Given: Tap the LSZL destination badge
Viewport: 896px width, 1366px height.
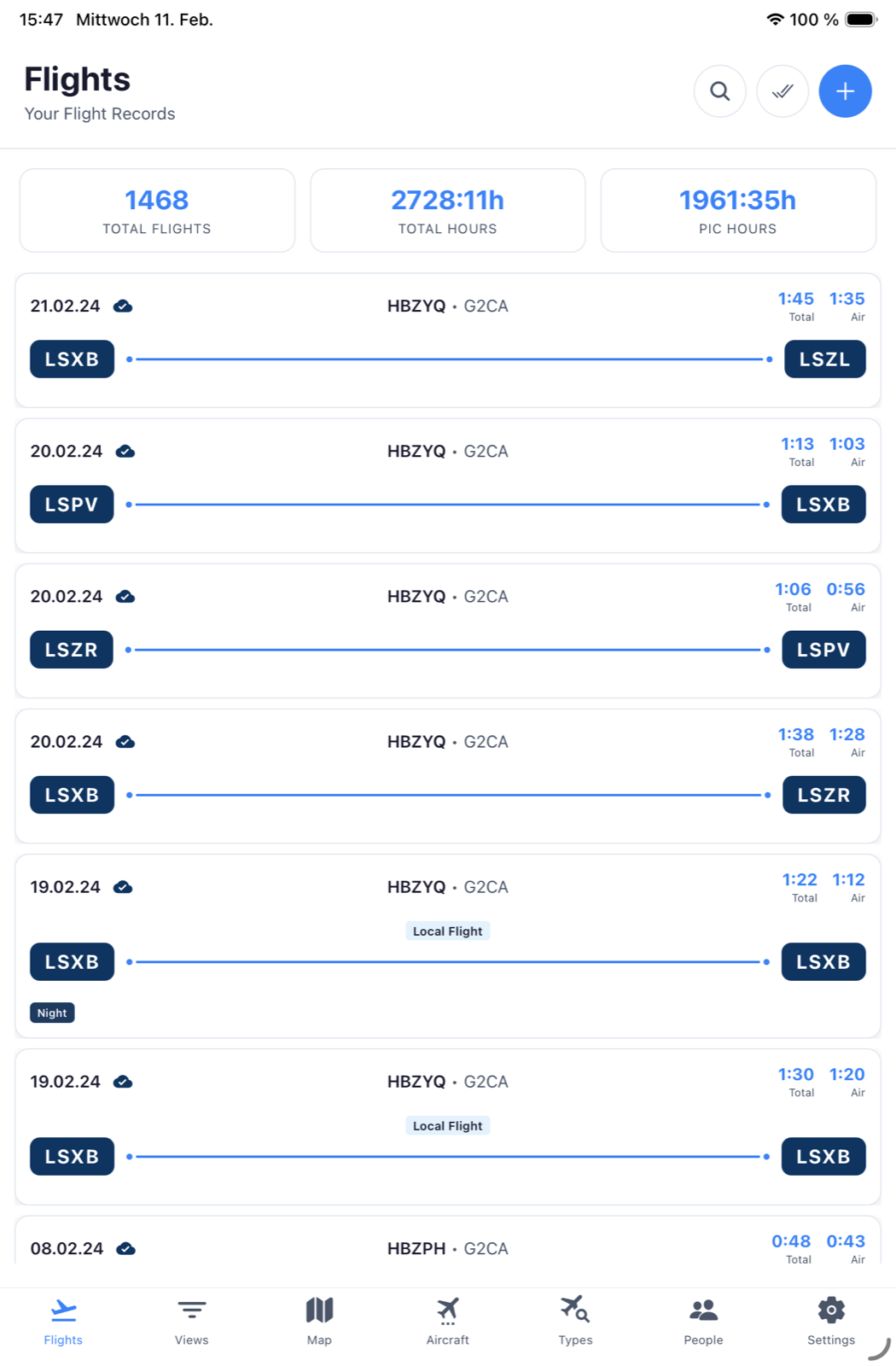Looking at the screenshot, I should point(824,359).
